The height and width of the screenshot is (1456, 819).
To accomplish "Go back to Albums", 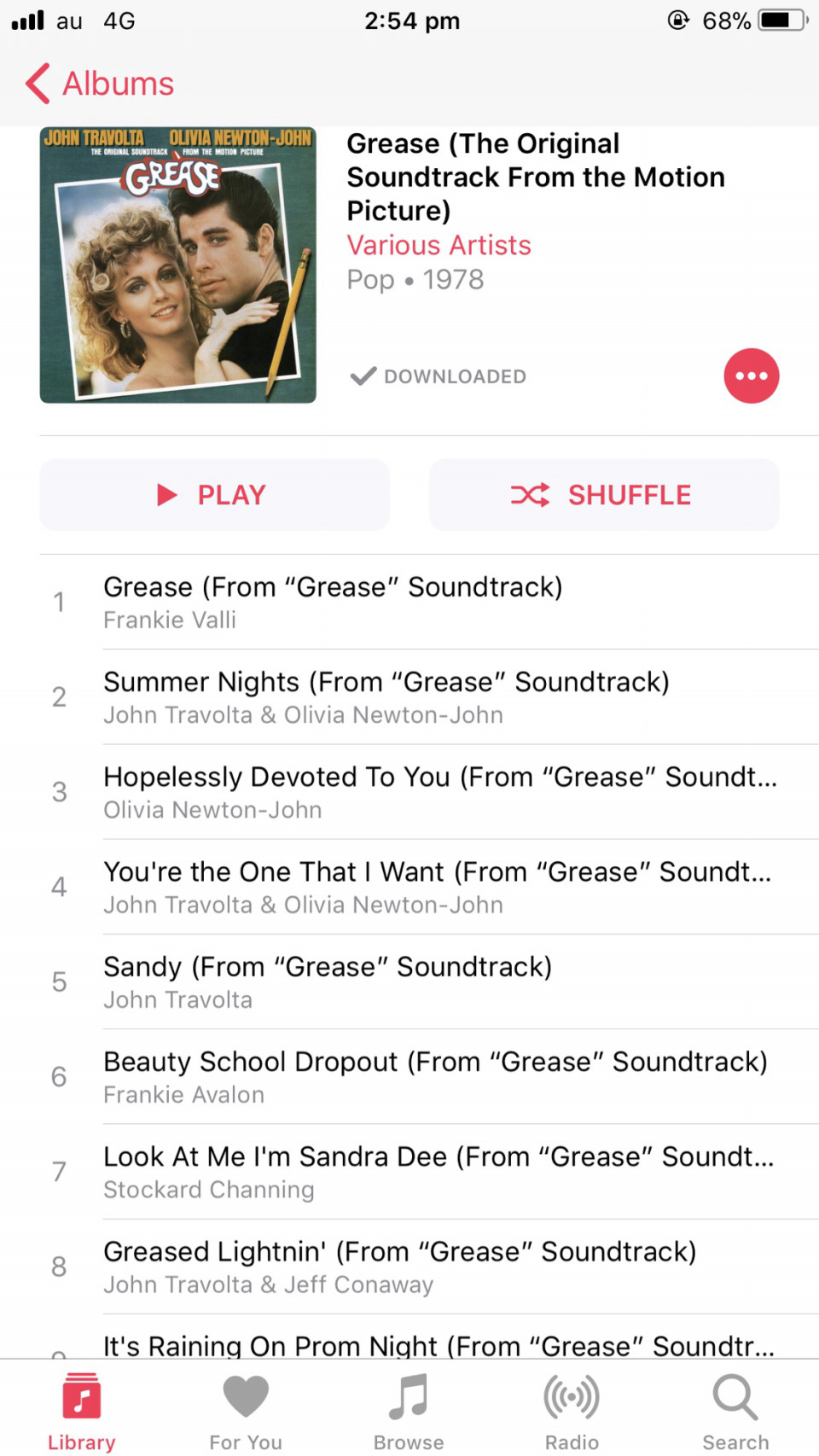I will (100, 84).
